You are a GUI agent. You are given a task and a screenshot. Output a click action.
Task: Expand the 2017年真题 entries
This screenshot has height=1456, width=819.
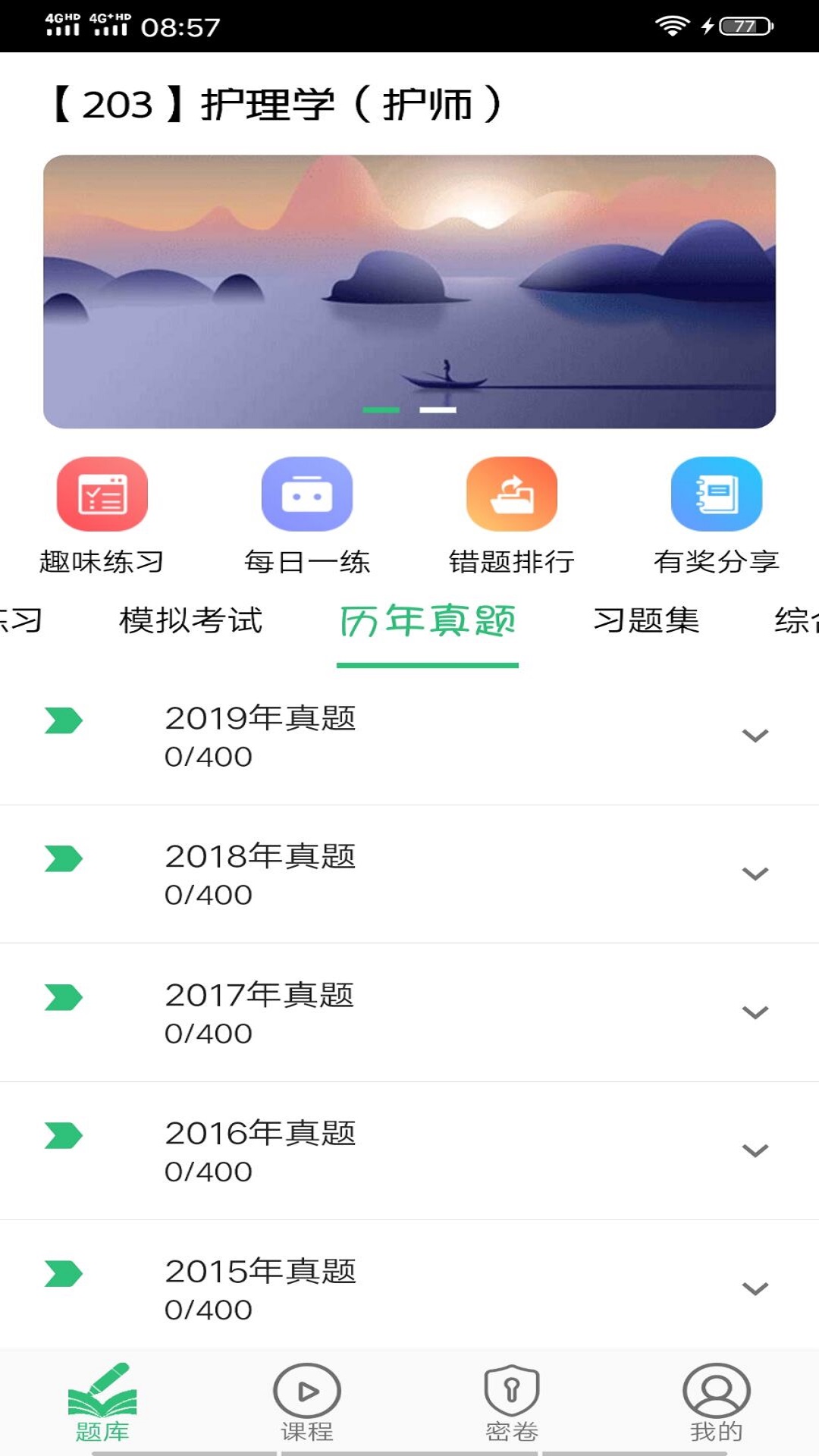coord(753,1012)
